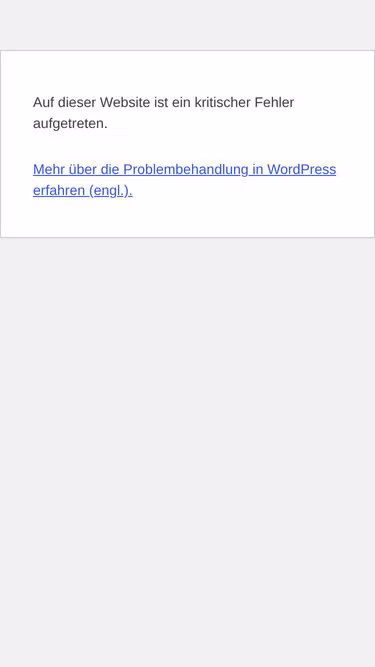Open the WordPress Problembehandlung link

[184, 169]
